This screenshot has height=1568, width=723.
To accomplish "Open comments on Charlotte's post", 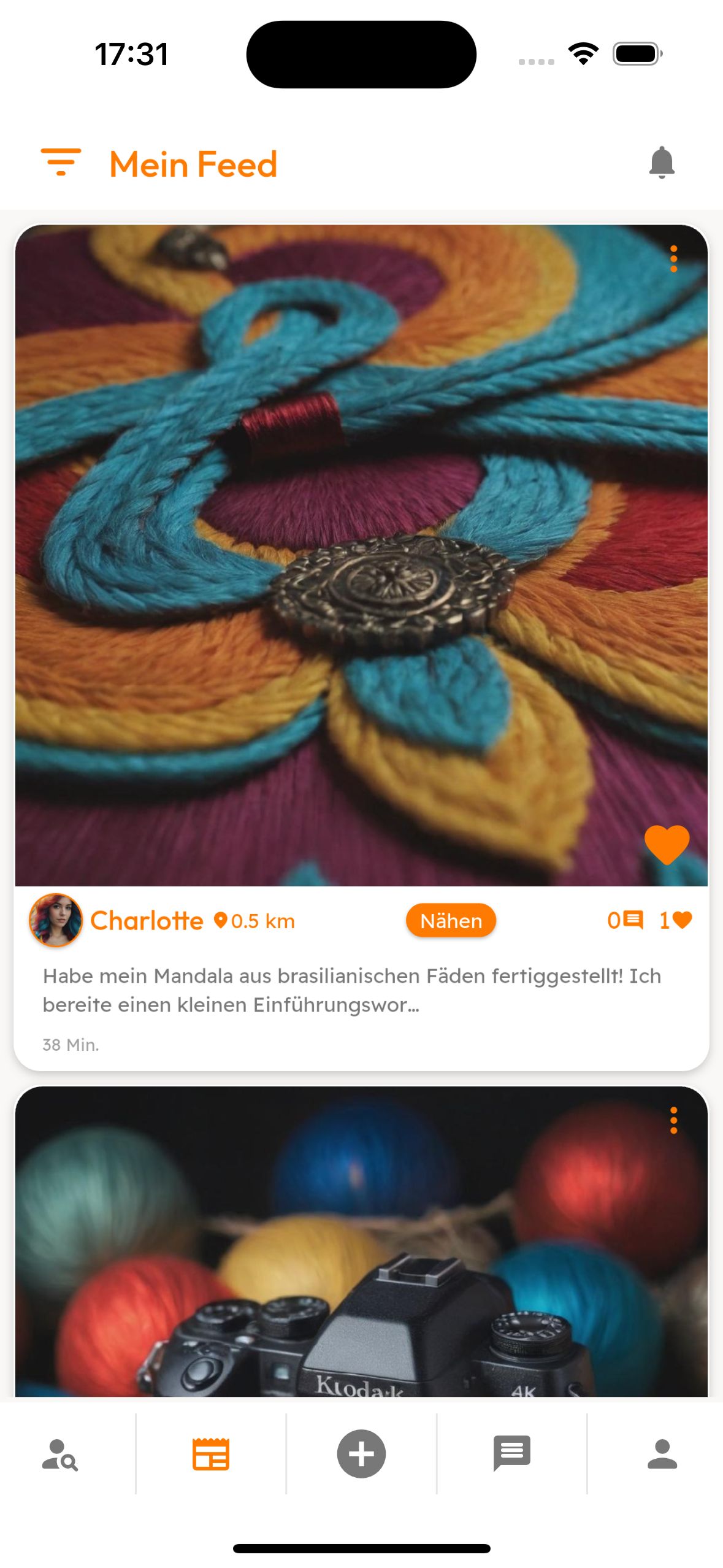I will [x=625, y=920].
